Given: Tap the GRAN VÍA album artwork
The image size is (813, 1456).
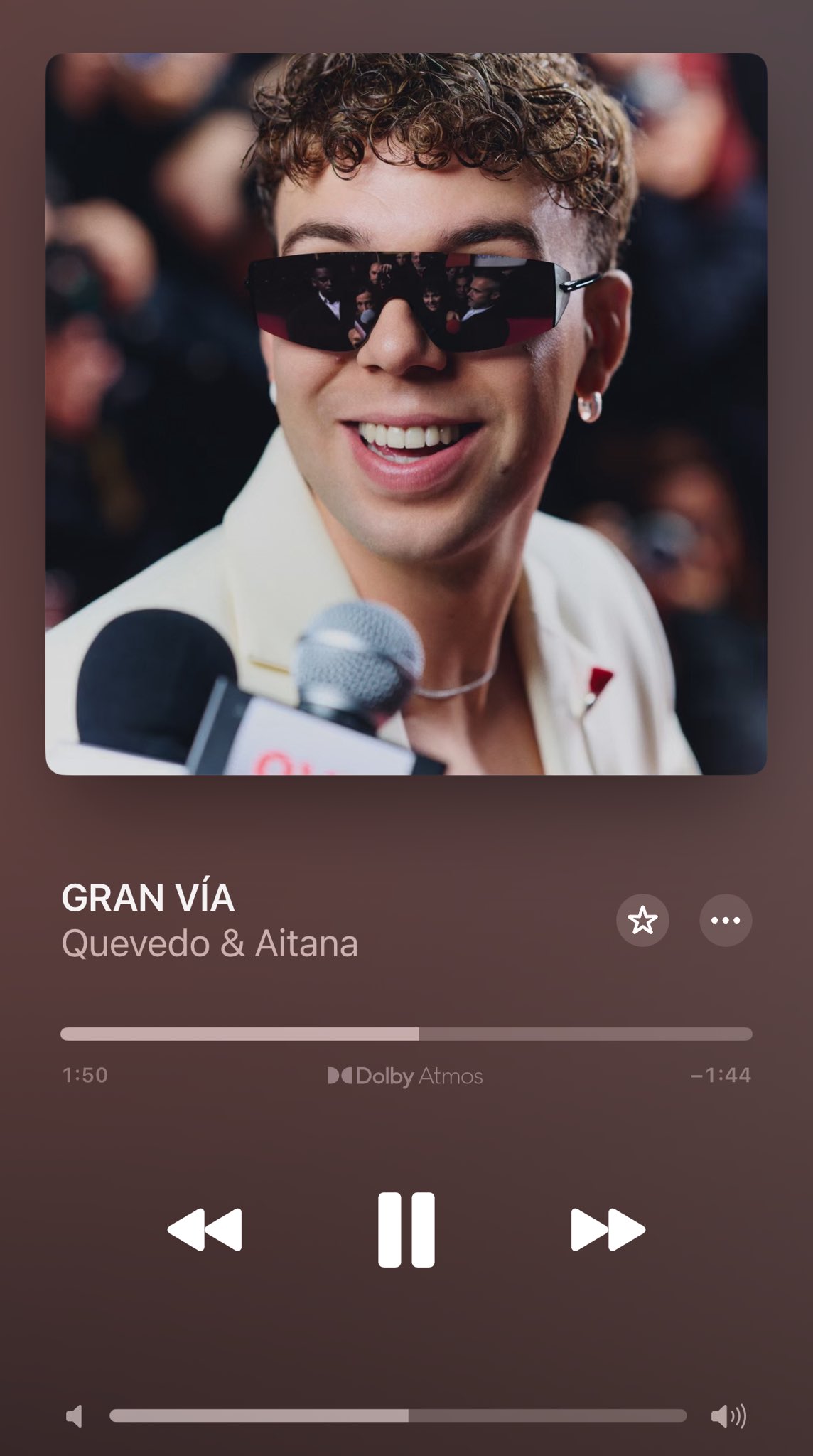Looking at the screenshot, I should [406, 414].
